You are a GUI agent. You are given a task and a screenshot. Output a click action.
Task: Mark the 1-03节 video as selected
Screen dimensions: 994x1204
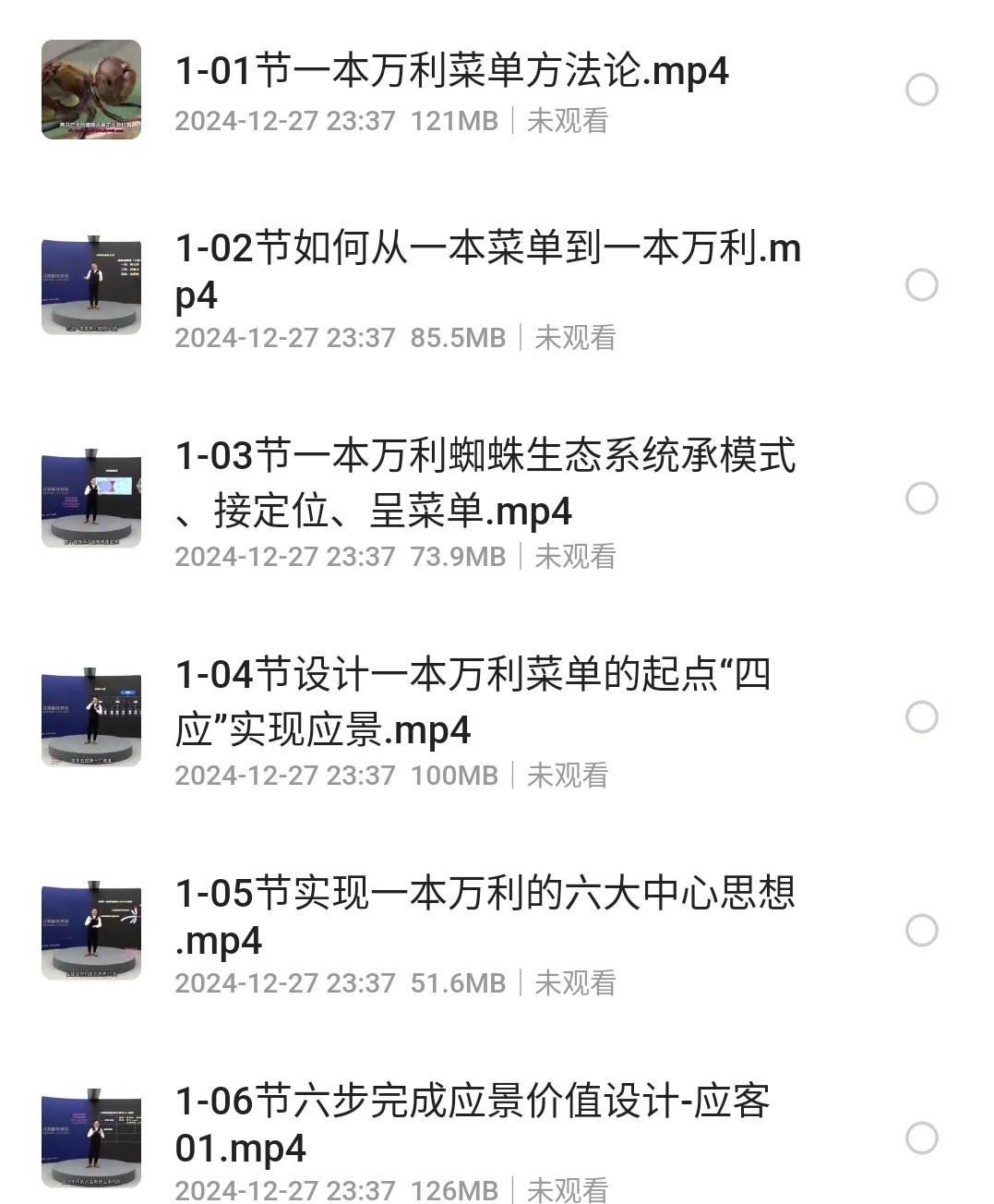(921, 499)
